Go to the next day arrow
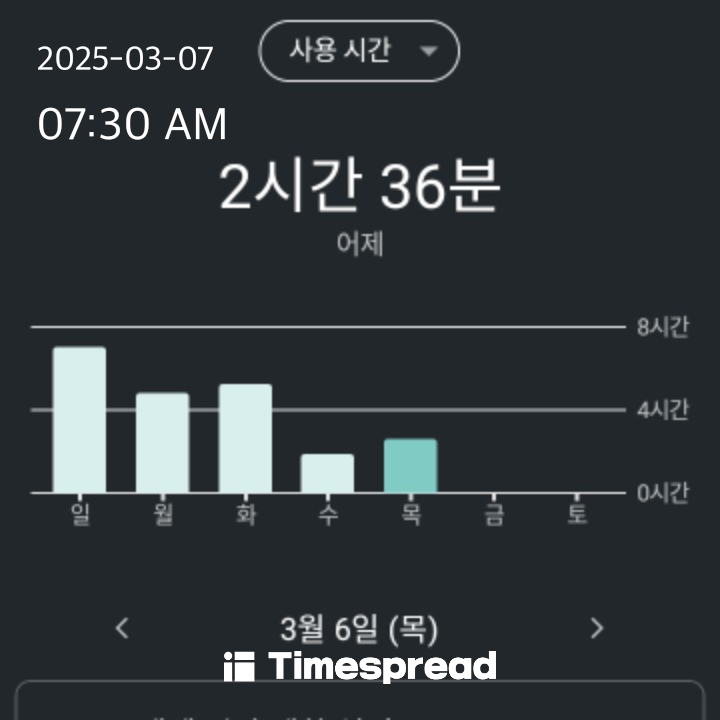Screen dimensions: 720x720 [x=597, y=628]
